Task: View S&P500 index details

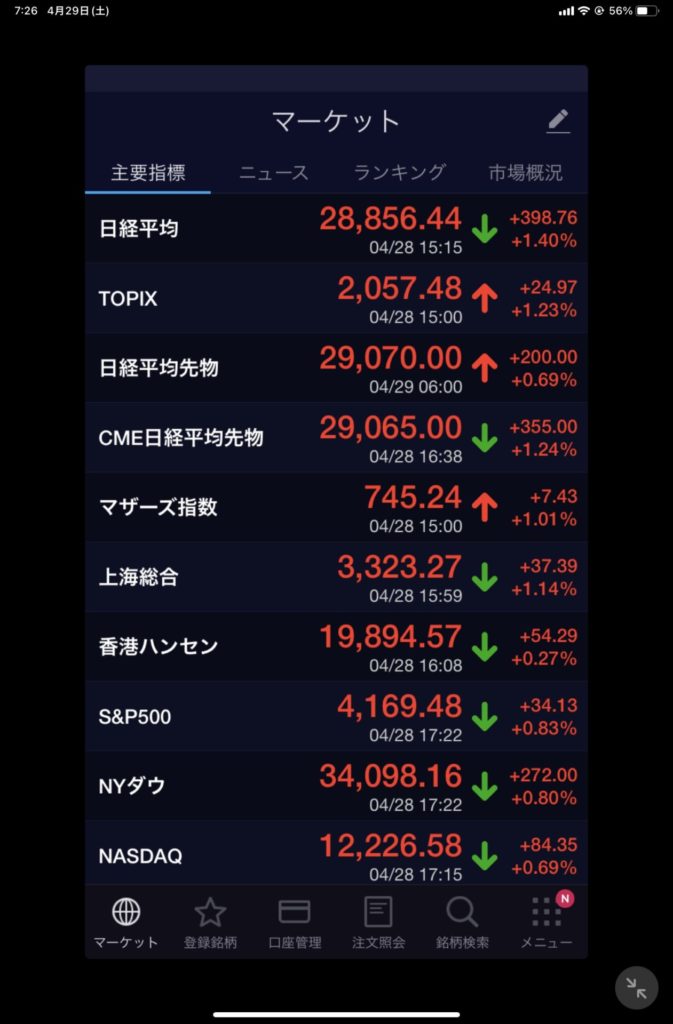Action: [336, 716]
